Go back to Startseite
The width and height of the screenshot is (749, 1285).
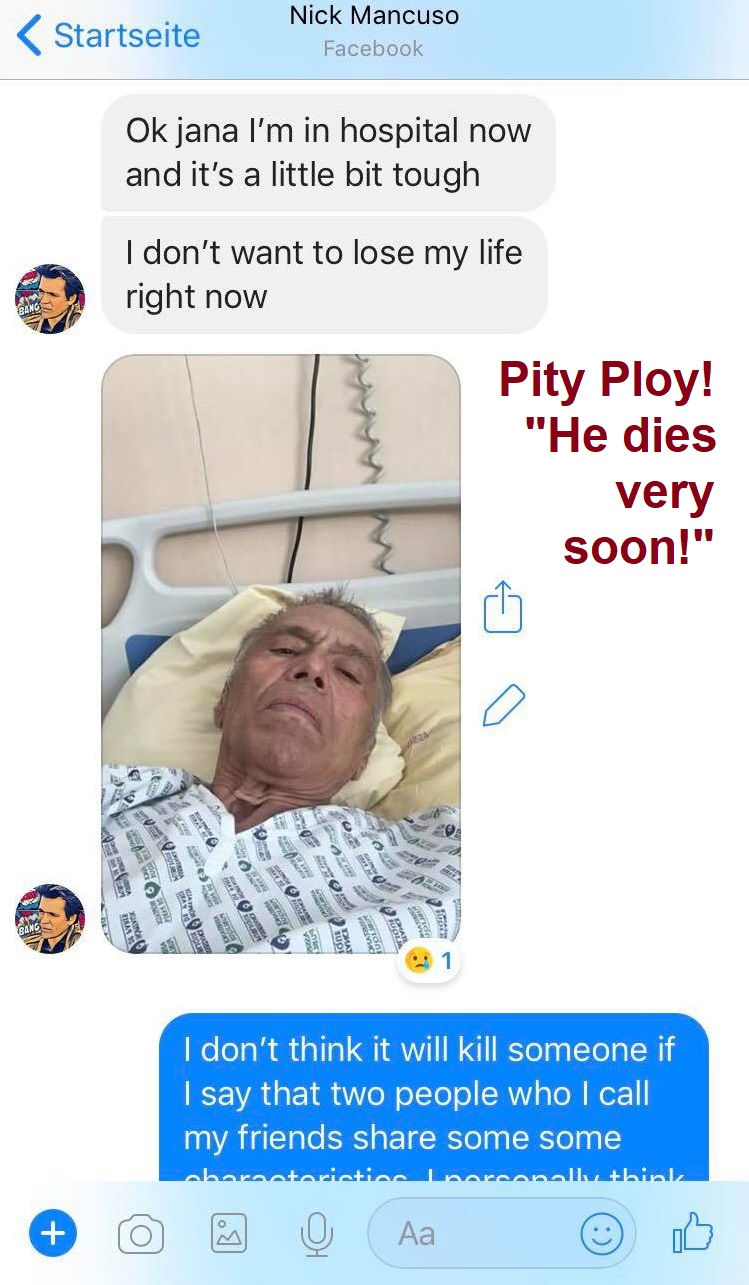pos(108,36)
